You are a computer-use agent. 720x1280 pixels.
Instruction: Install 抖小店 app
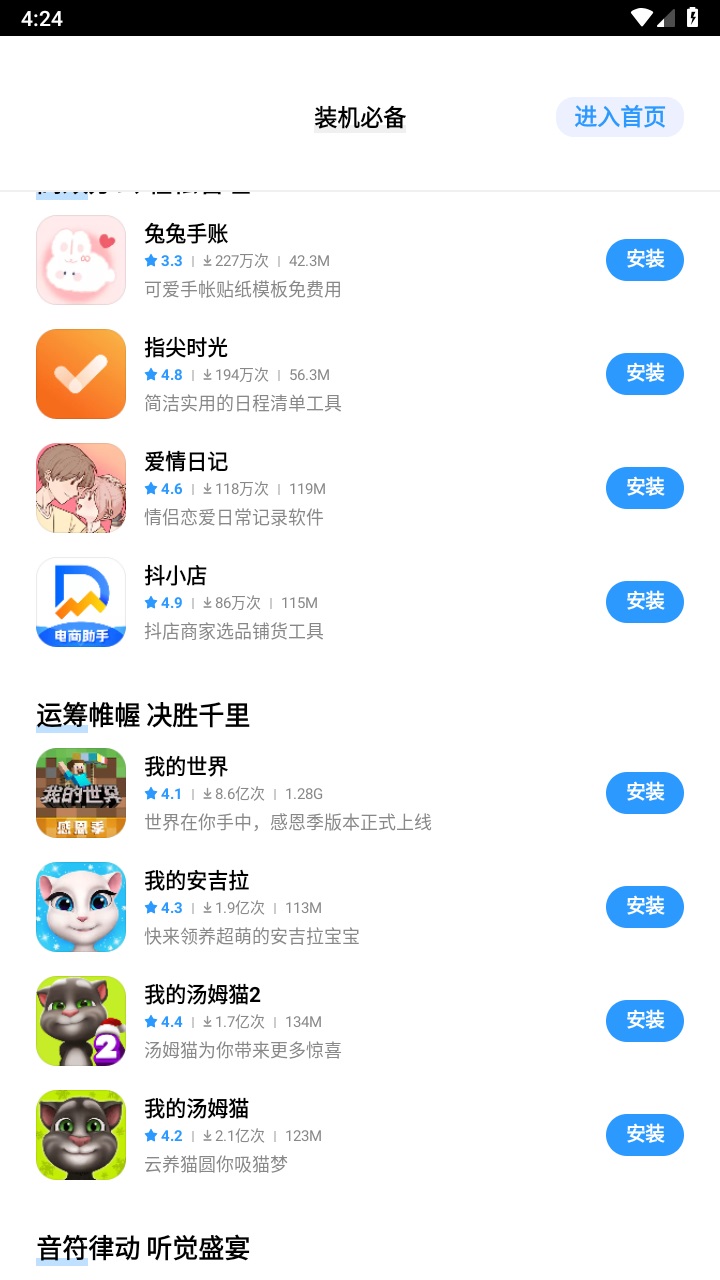click(644, 602)
